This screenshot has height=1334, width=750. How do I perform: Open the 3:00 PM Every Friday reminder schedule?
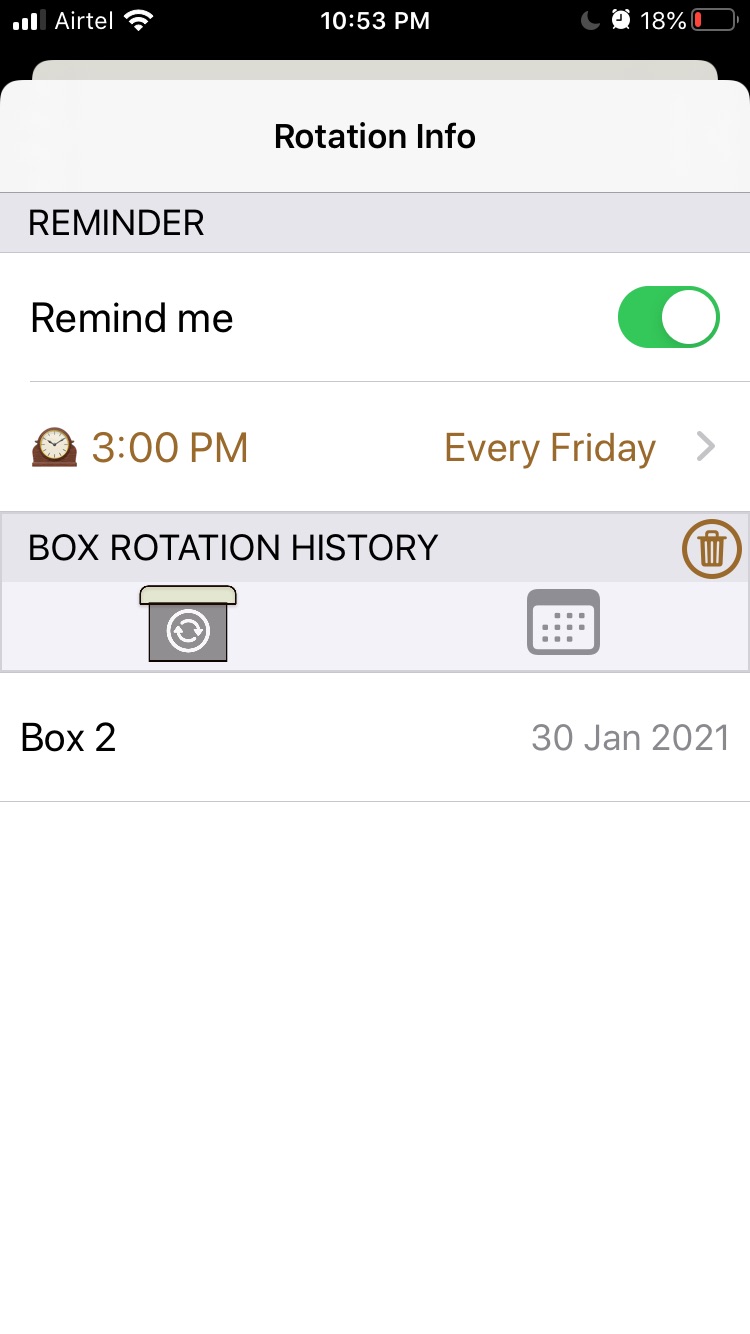[x=375, y=447]
